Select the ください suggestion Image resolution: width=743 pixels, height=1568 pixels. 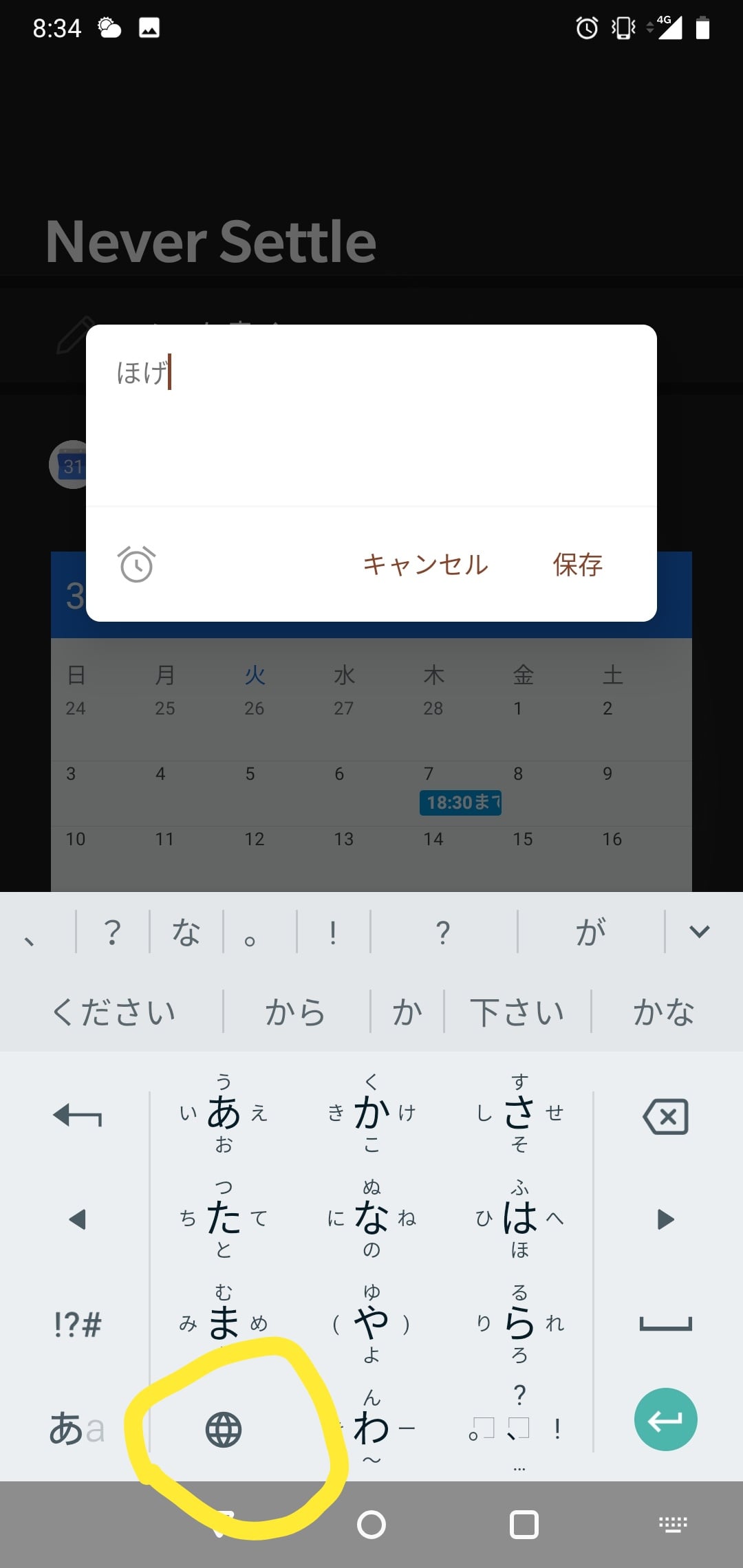coord(114,1012)
